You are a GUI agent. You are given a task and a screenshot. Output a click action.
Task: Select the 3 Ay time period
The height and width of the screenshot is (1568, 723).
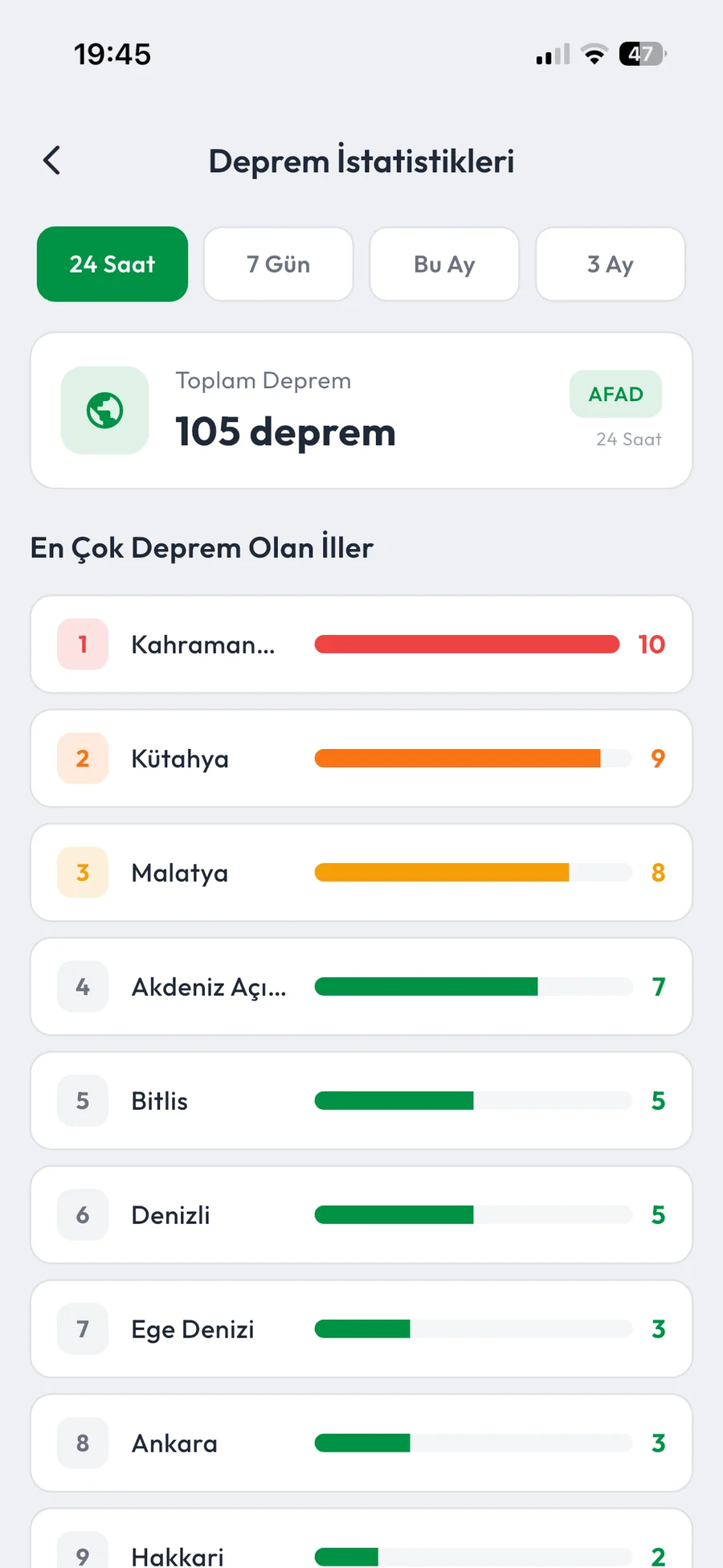pos(610,264)
